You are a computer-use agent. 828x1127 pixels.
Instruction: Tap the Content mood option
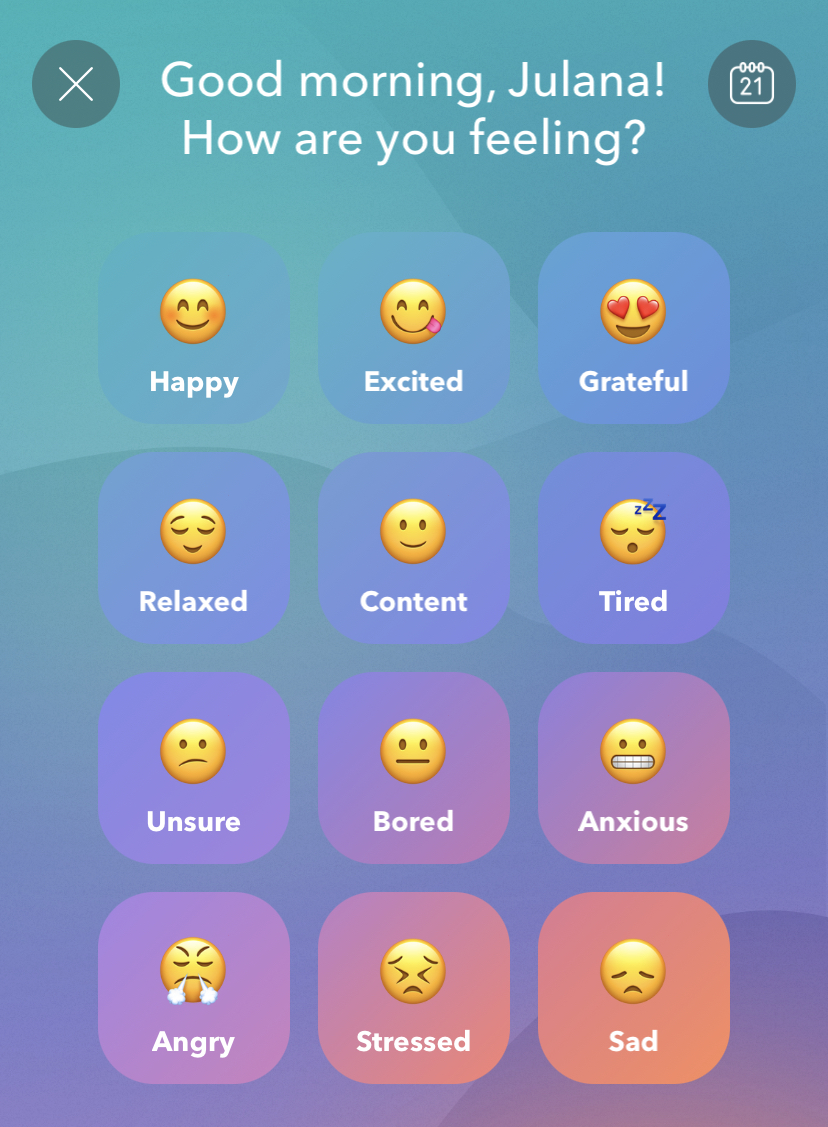pyautogui.click(x=414, y=548)
